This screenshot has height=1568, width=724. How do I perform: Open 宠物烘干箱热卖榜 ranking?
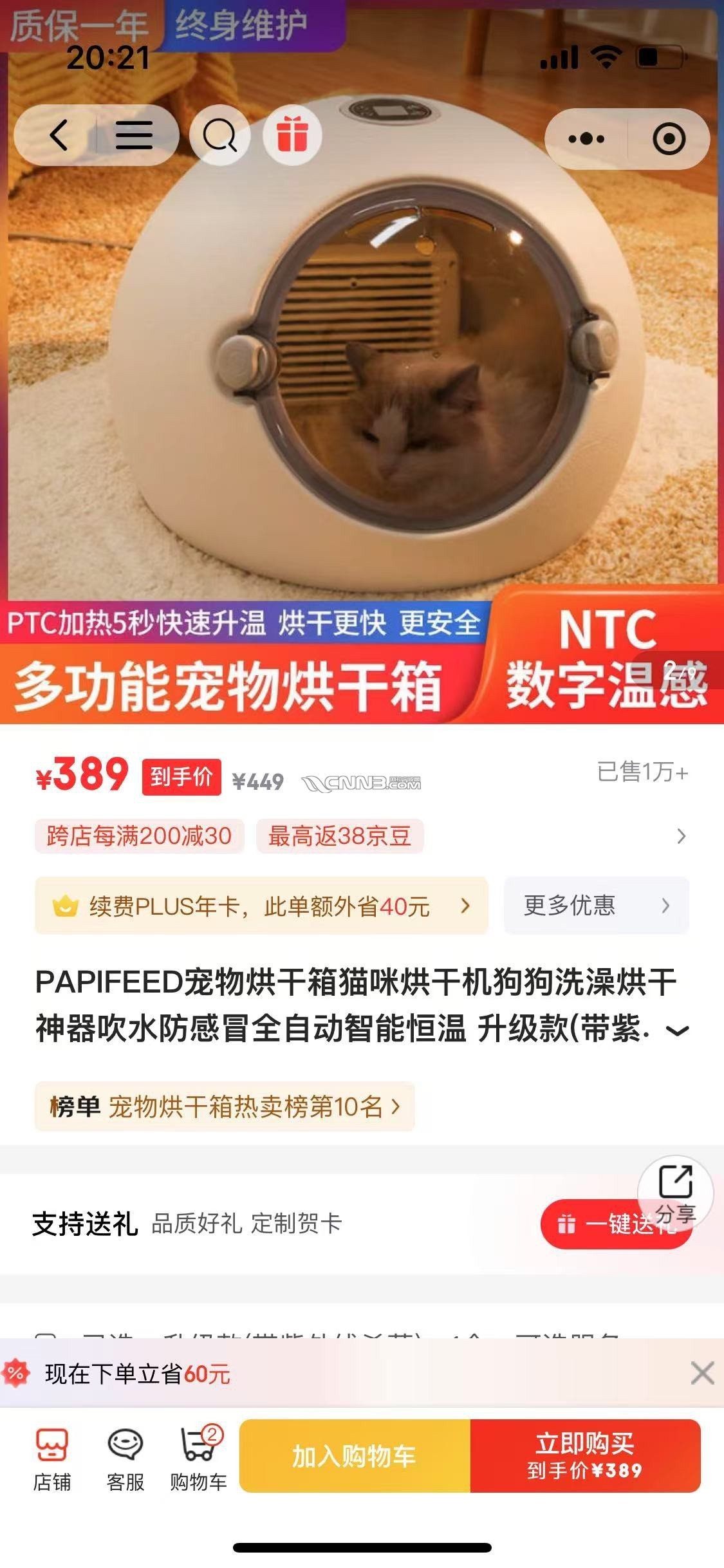[x=225, y=1107]
